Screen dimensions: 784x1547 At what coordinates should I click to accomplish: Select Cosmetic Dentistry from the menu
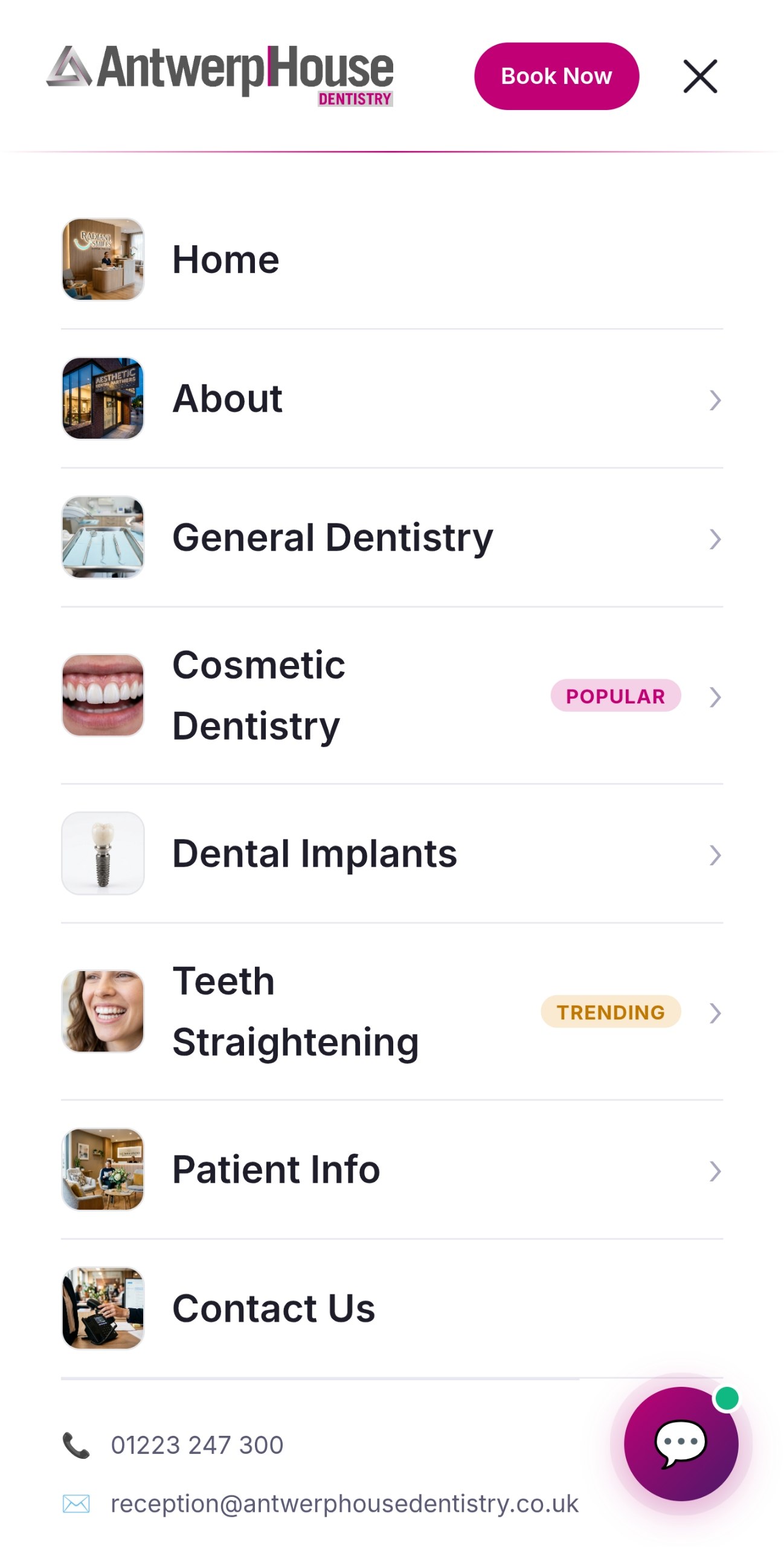tap(259, 695)
